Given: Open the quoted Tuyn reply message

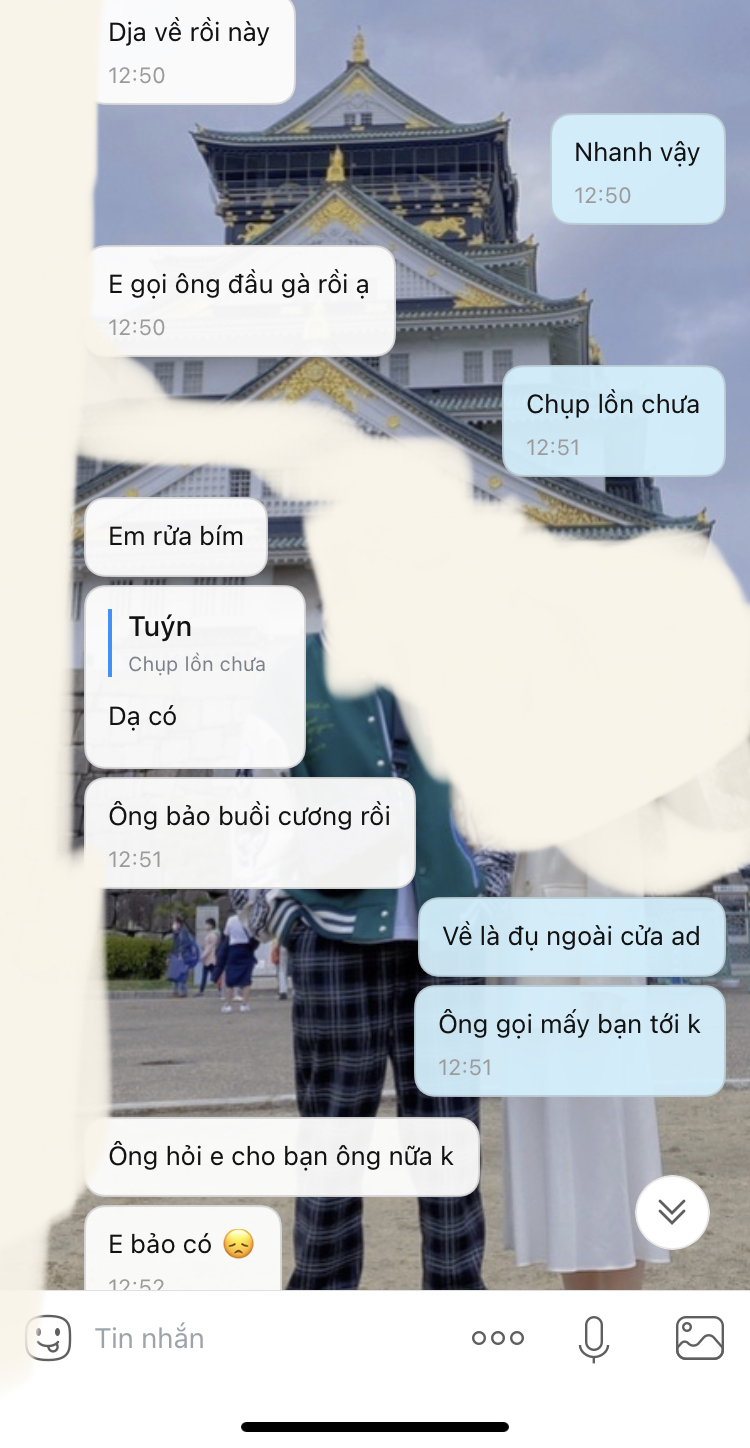Looking at the screenshot, I should [x=195, y=643].
